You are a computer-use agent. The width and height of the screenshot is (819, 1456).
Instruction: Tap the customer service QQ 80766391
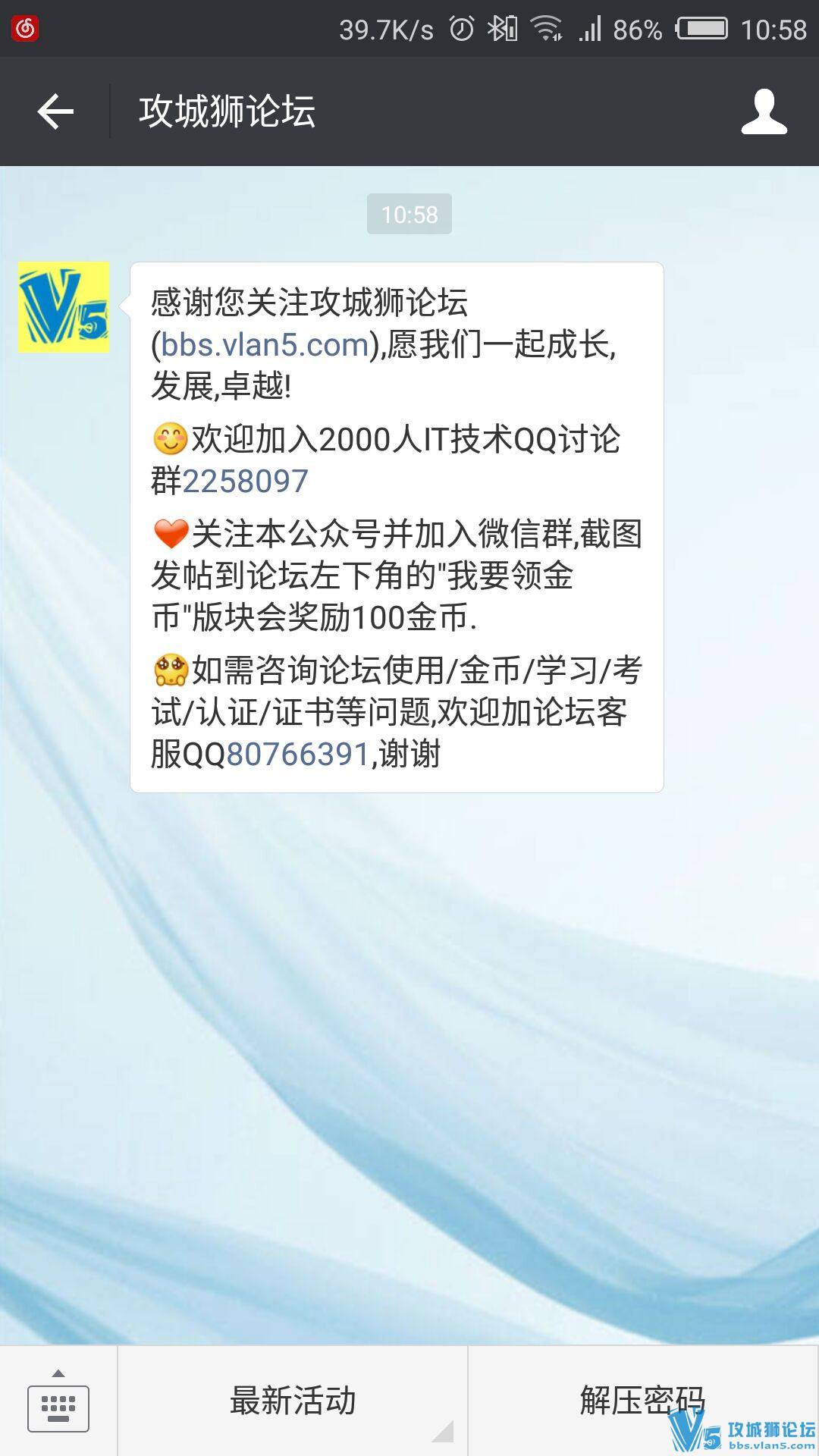(297, 755)
